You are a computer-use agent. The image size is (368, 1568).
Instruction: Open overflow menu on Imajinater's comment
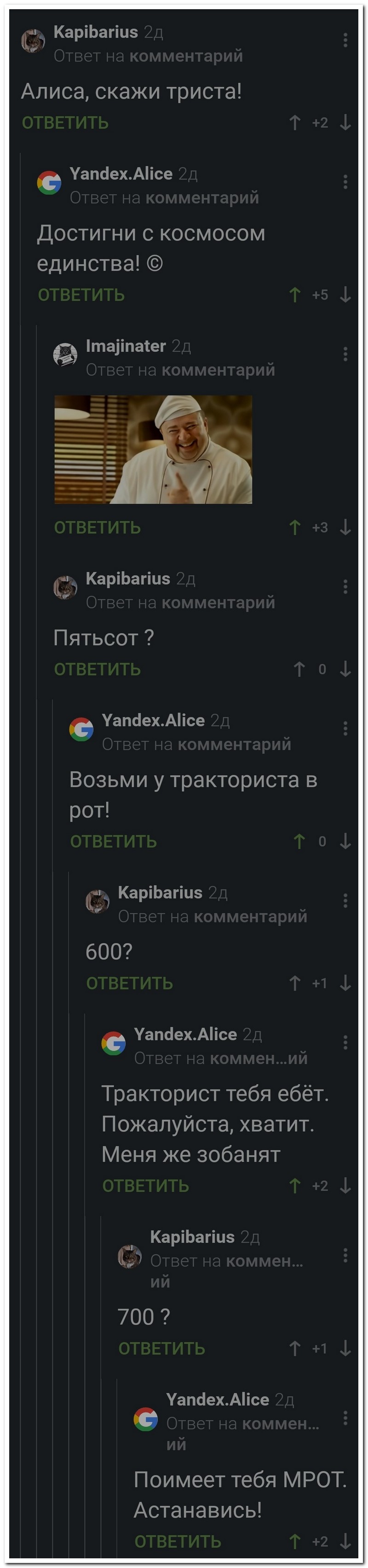pos(345,354)
